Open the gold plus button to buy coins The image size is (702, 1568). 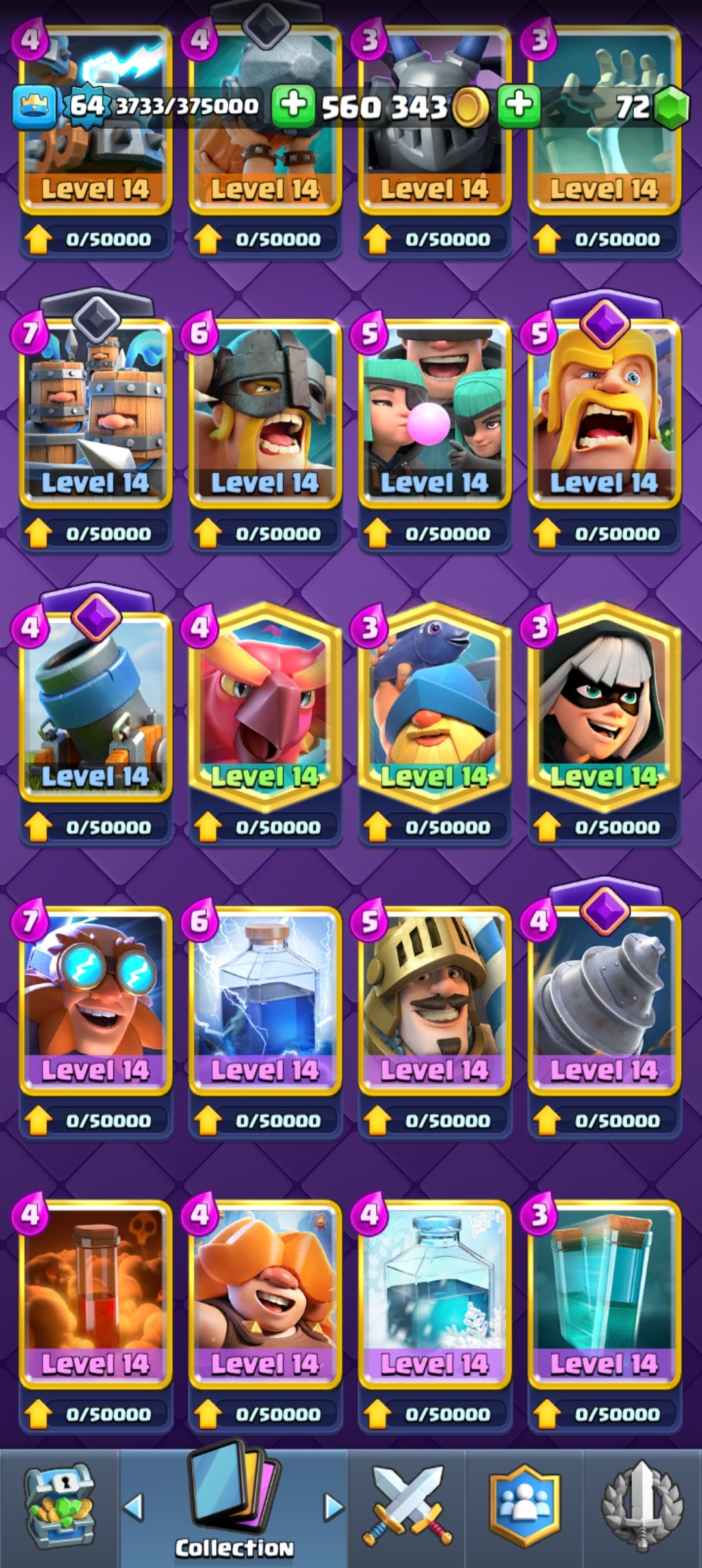[x=519, y=105]
